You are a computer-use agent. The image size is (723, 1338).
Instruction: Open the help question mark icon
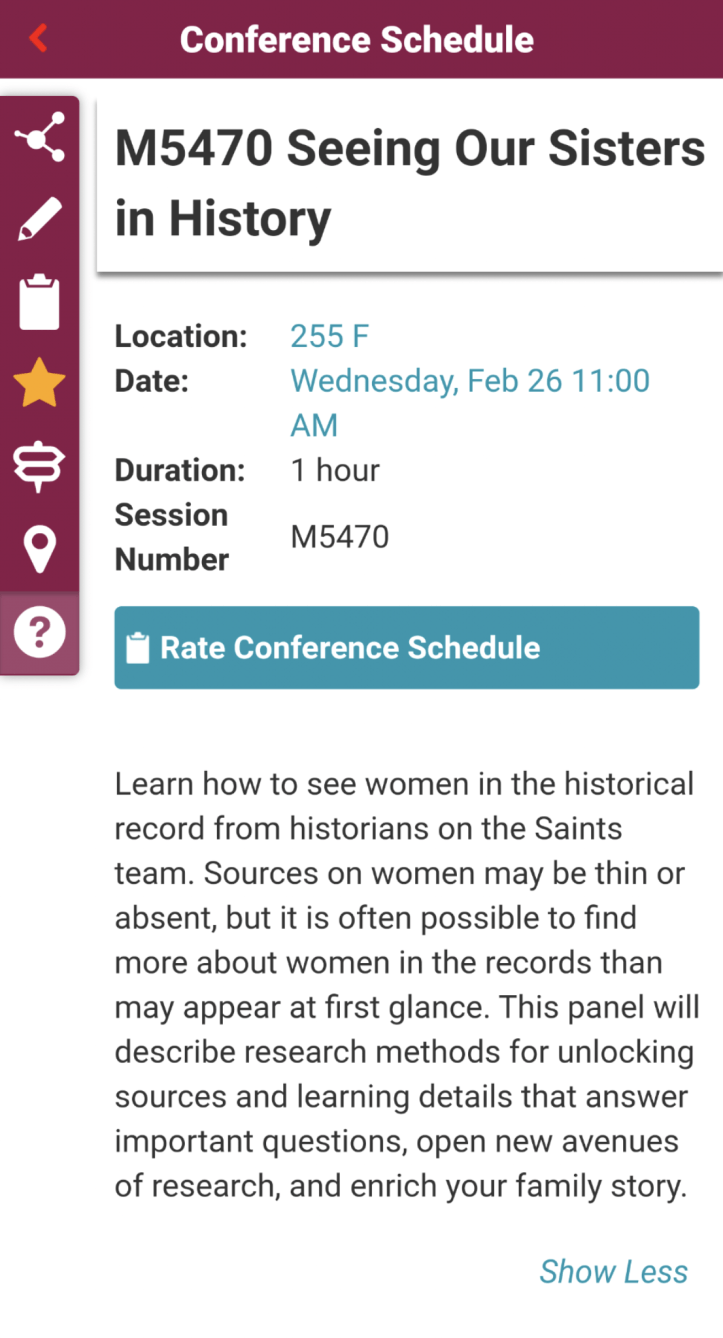[x=40, y=632]
